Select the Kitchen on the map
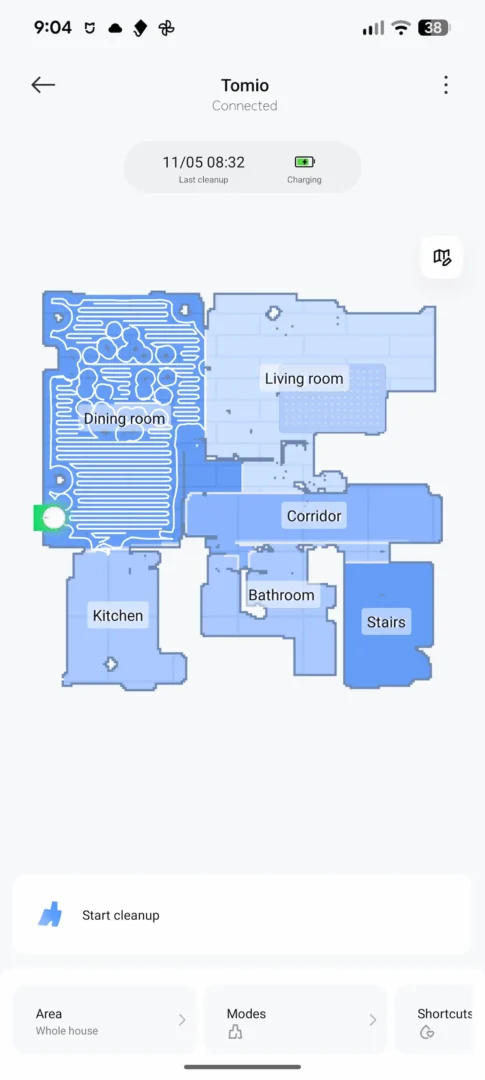 click(x=118, y=615)
